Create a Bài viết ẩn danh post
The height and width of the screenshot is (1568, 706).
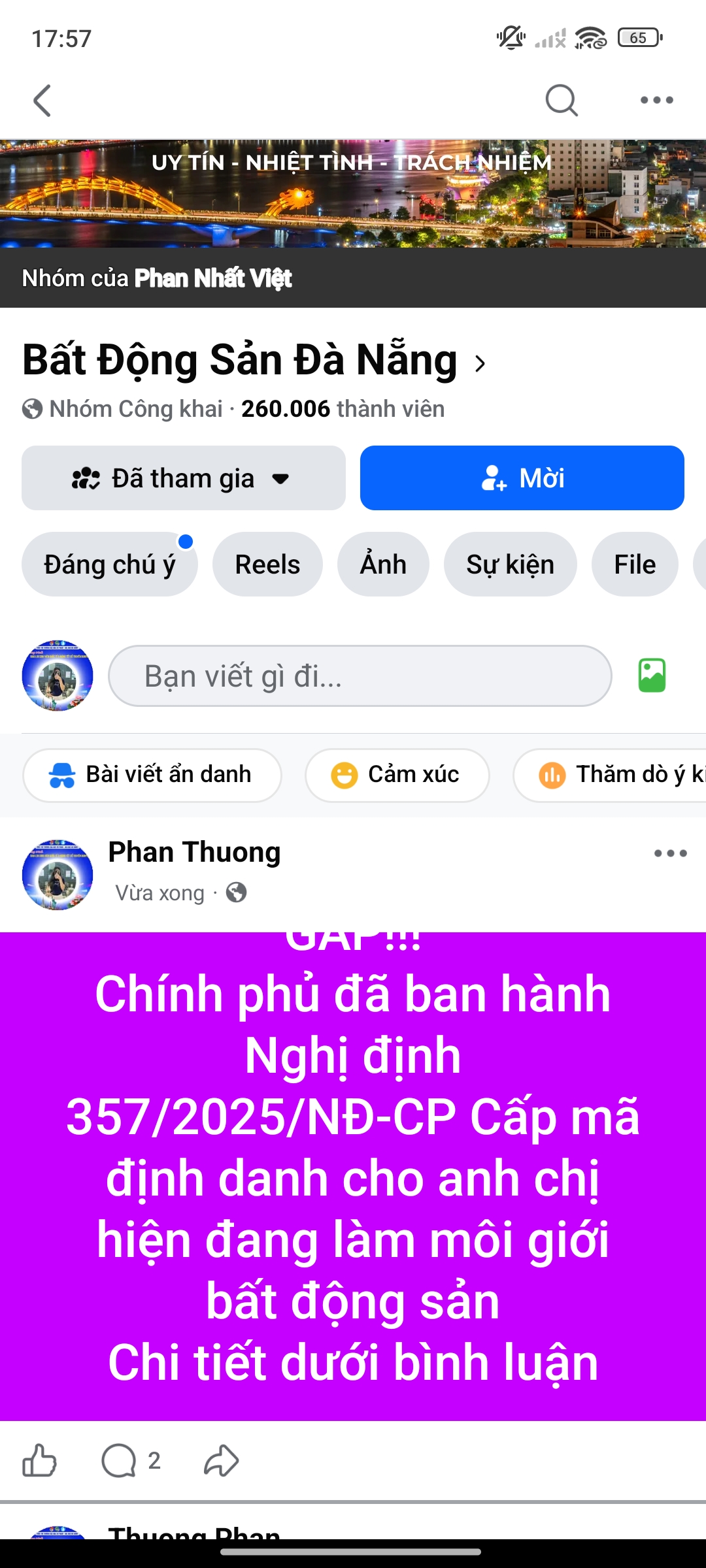point(152,775)
